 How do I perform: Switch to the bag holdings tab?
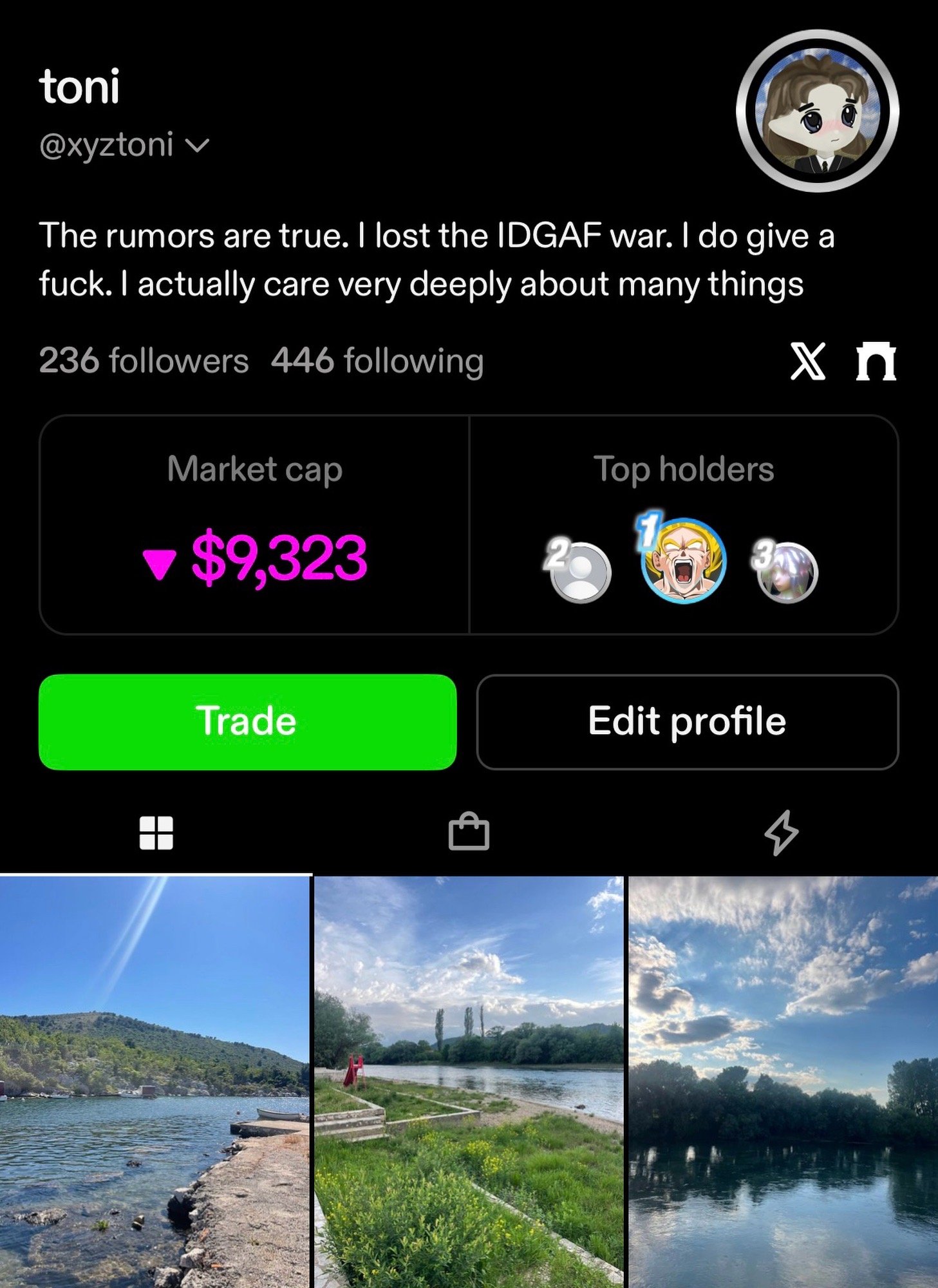click(469, 833)
